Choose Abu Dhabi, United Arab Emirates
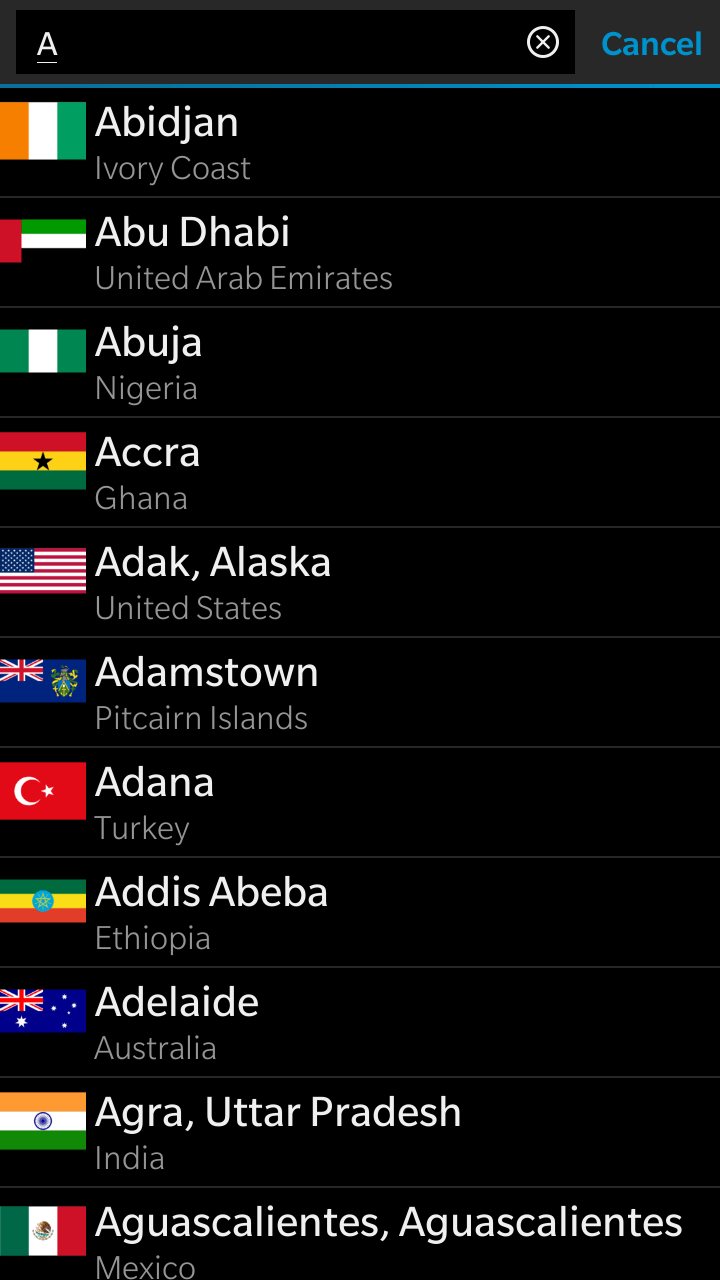This screenshot has width=720, height=1280. [x=360, y=252]
